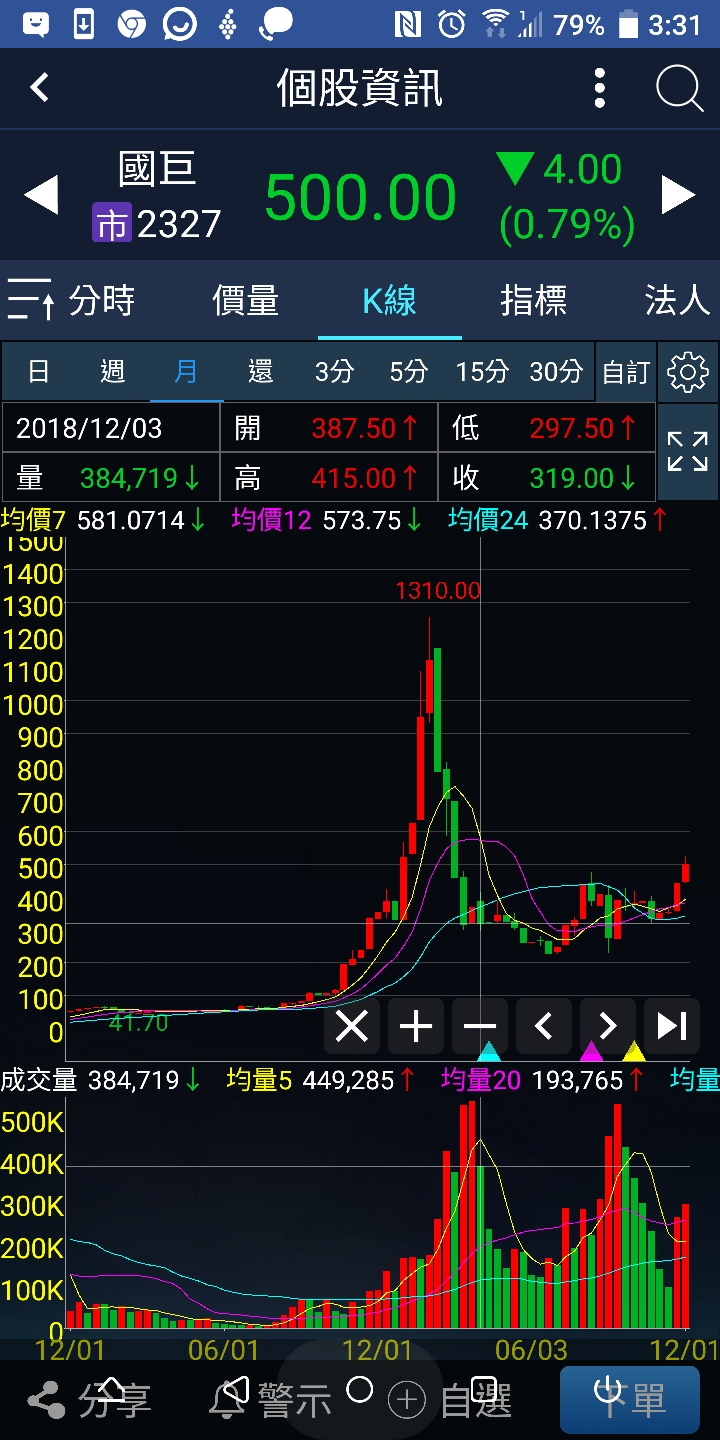Screen dimensions: 720x1440
Task: Share this stock via 分享
Action: click(x=88, y=1400)
